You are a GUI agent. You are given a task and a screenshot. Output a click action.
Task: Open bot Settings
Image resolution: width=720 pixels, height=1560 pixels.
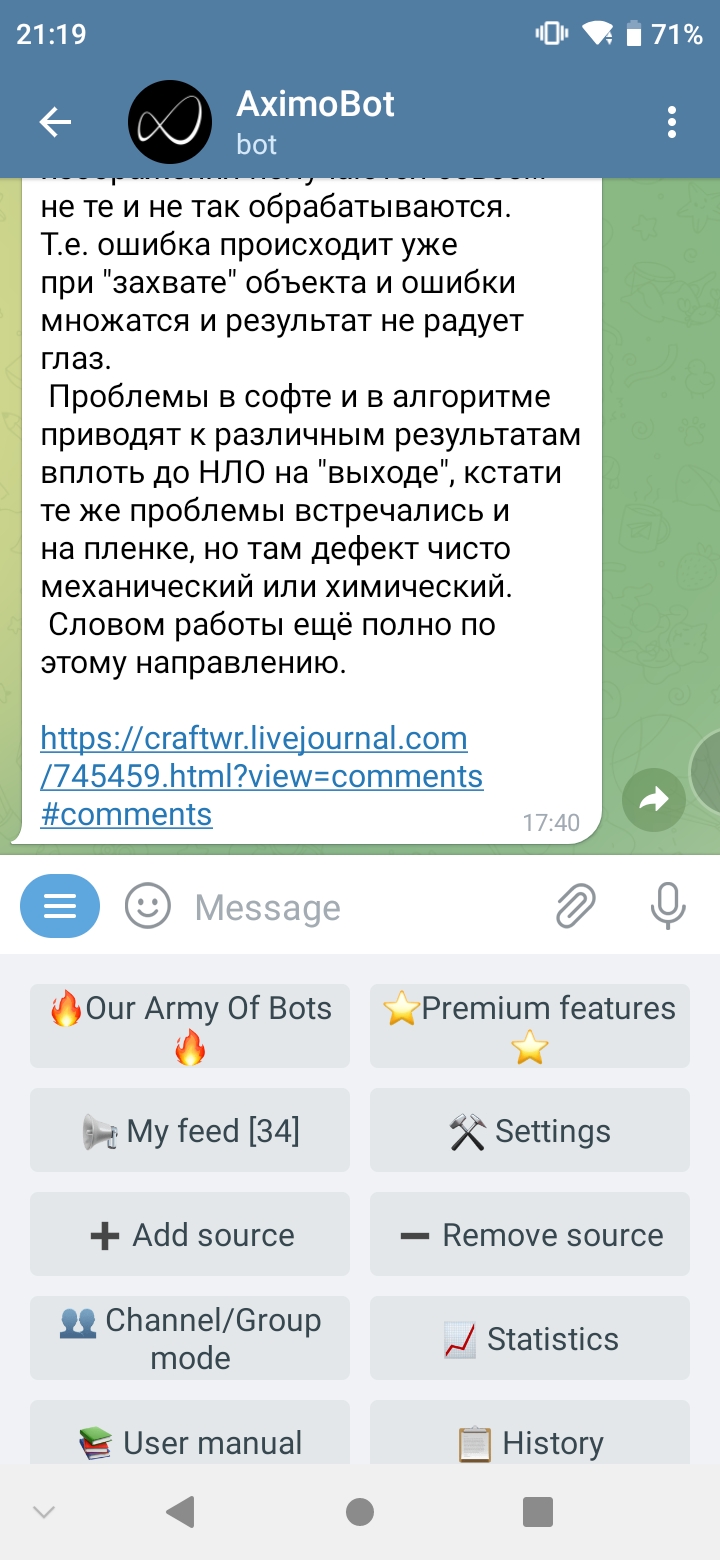pyautogui.click(x=530, y=1131)
